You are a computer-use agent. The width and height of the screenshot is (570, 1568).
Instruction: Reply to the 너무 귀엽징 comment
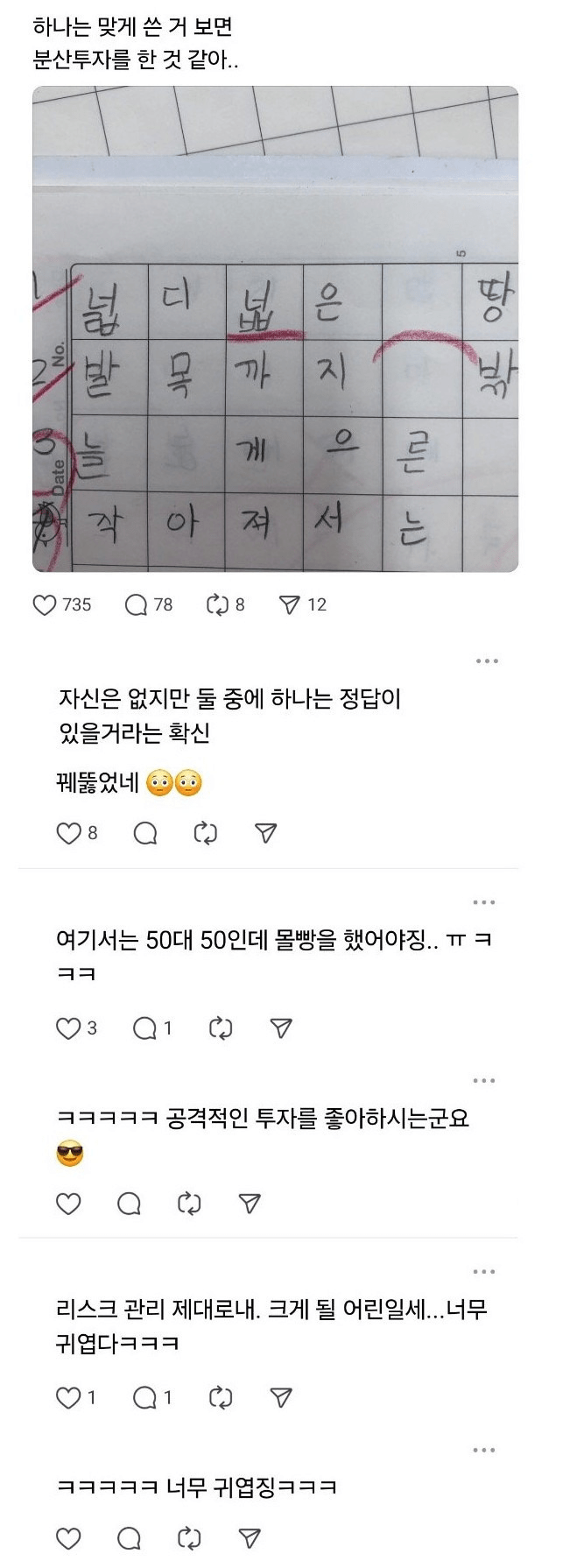[x=130, y=1537]
